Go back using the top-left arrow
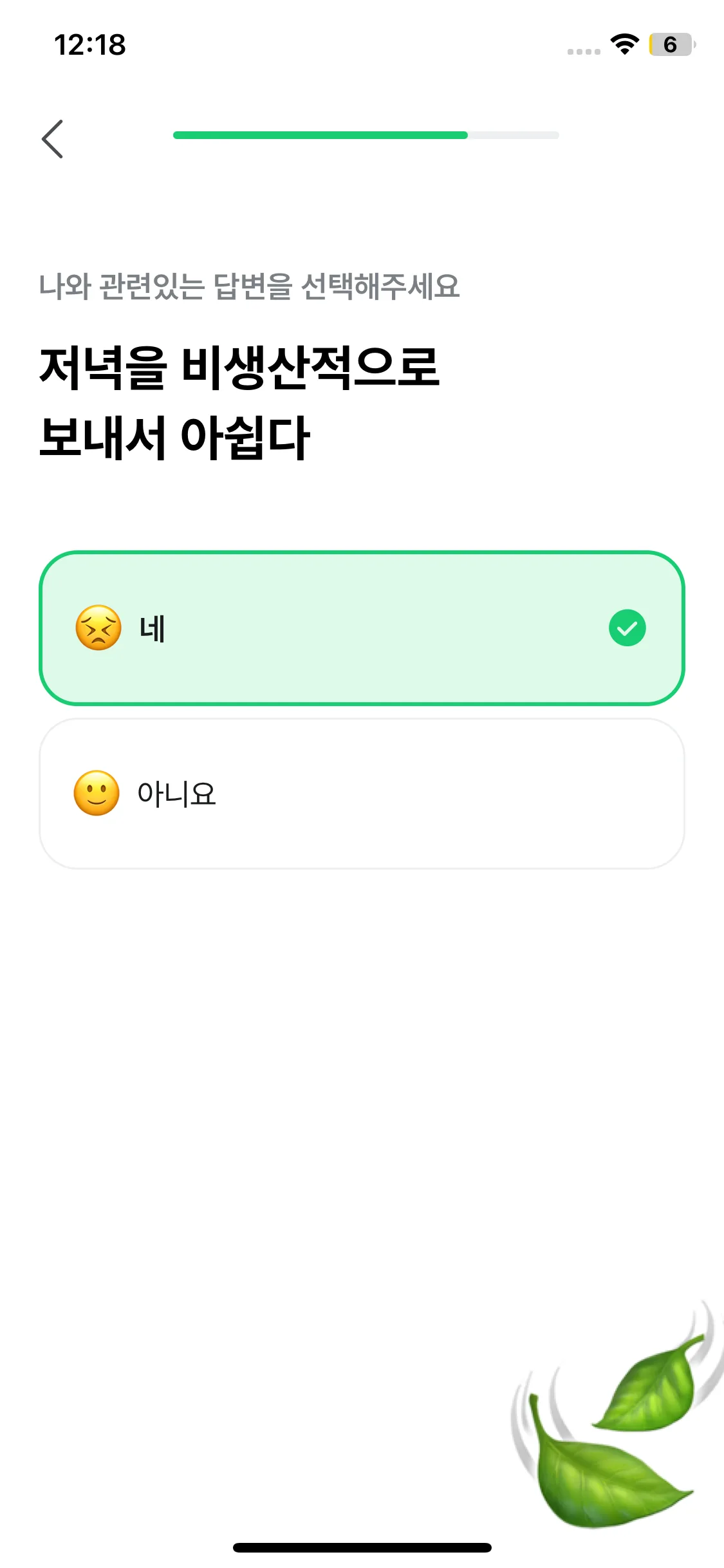 (53, 138)
